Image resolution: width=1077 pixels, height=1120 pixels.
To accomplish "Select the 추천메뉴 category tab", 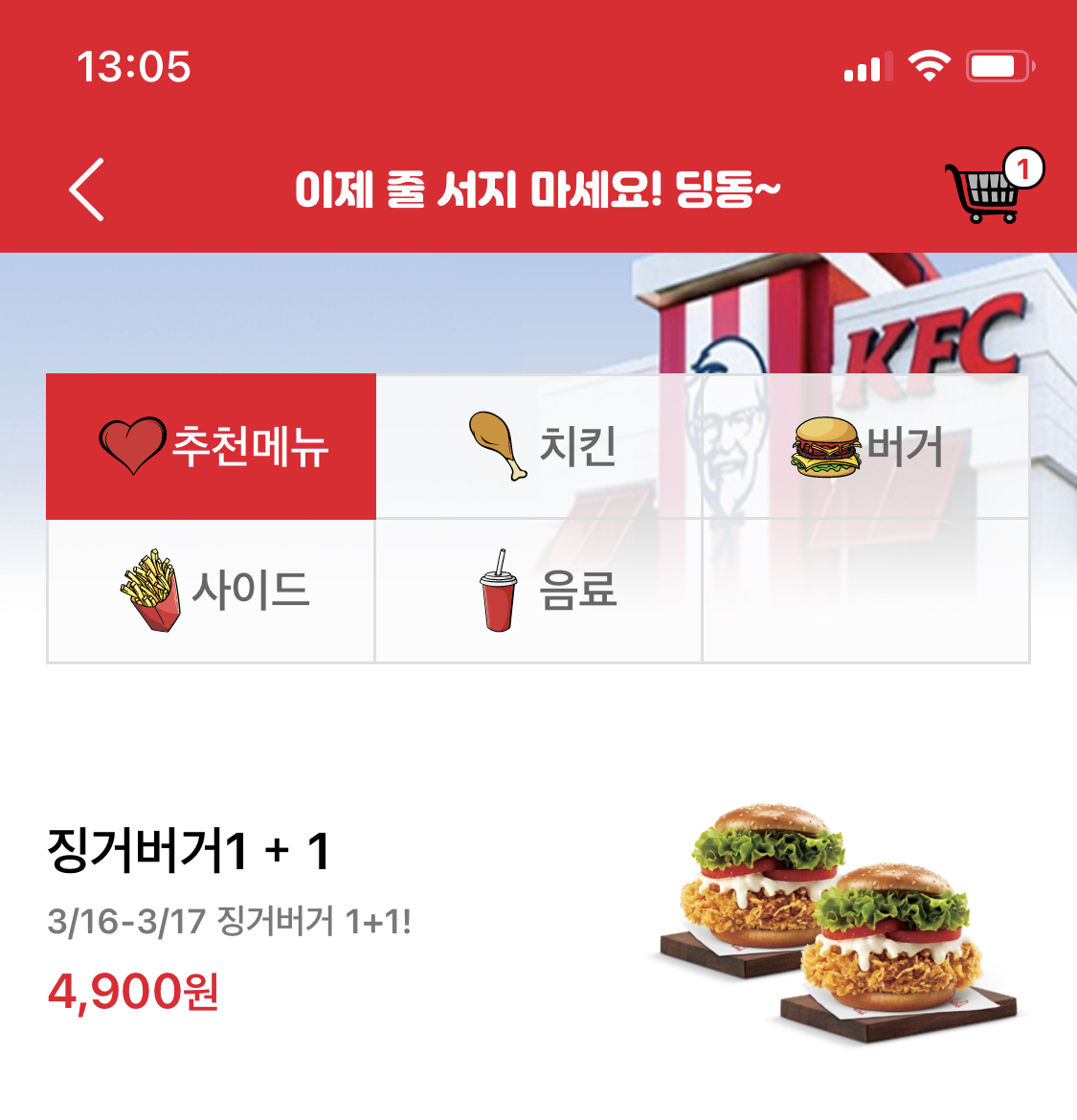I will (x=212, y=446).
